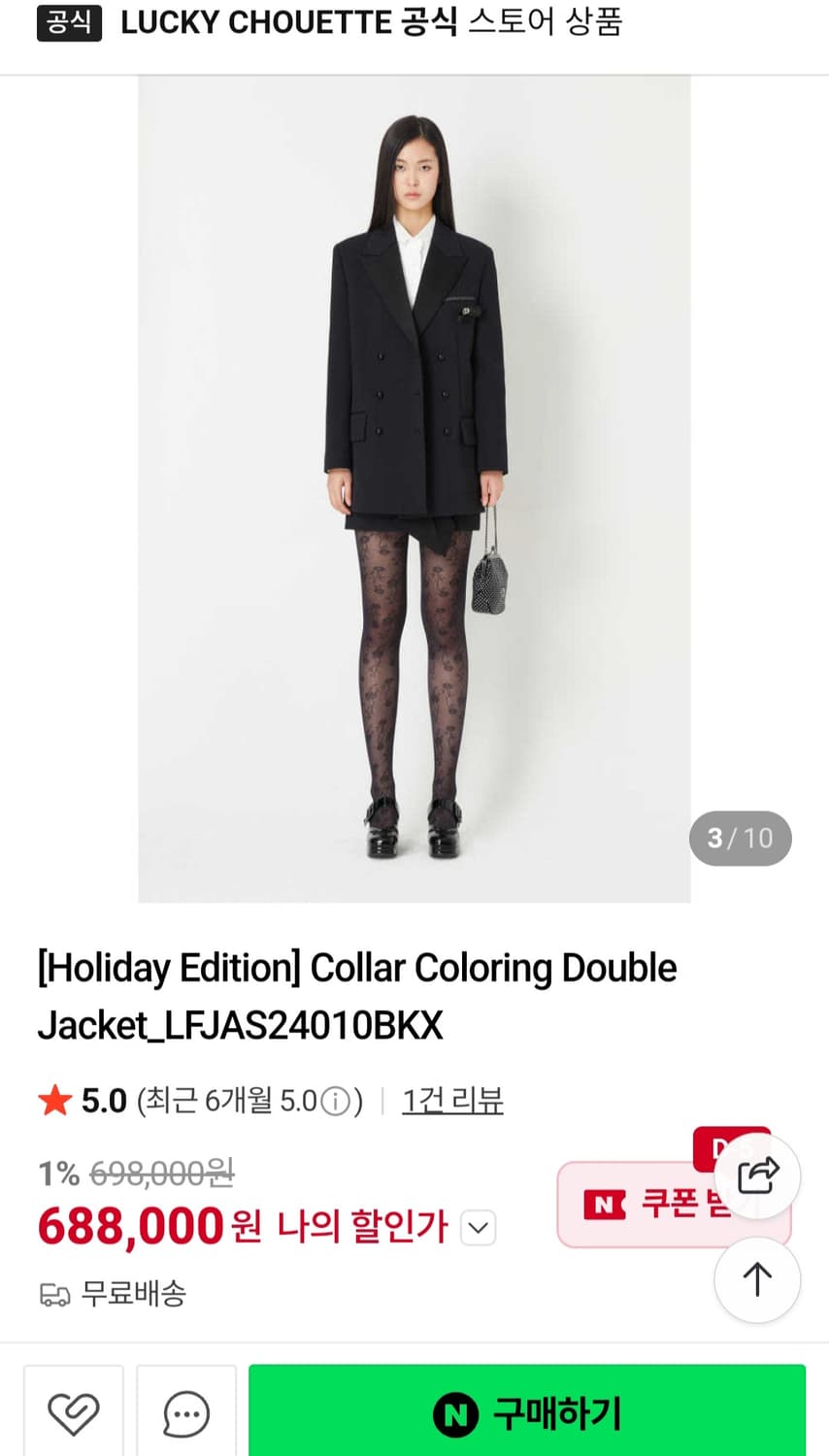The width and height of the screenshot is (829, 1456).
Task: Tap the share icon on the right
Action: (x=758, y=1175)
